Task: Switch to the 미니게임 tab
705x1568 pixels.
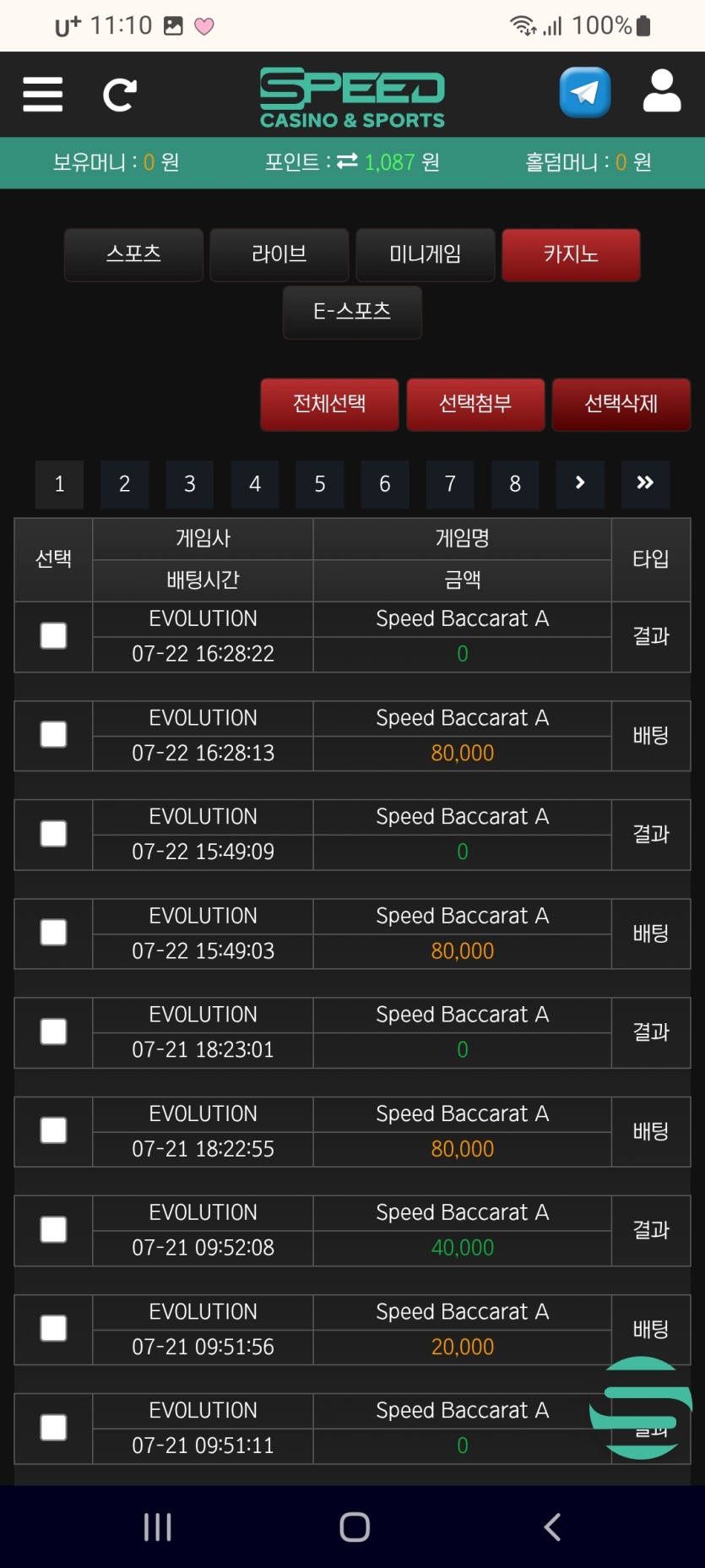Action: click(425, 254)
